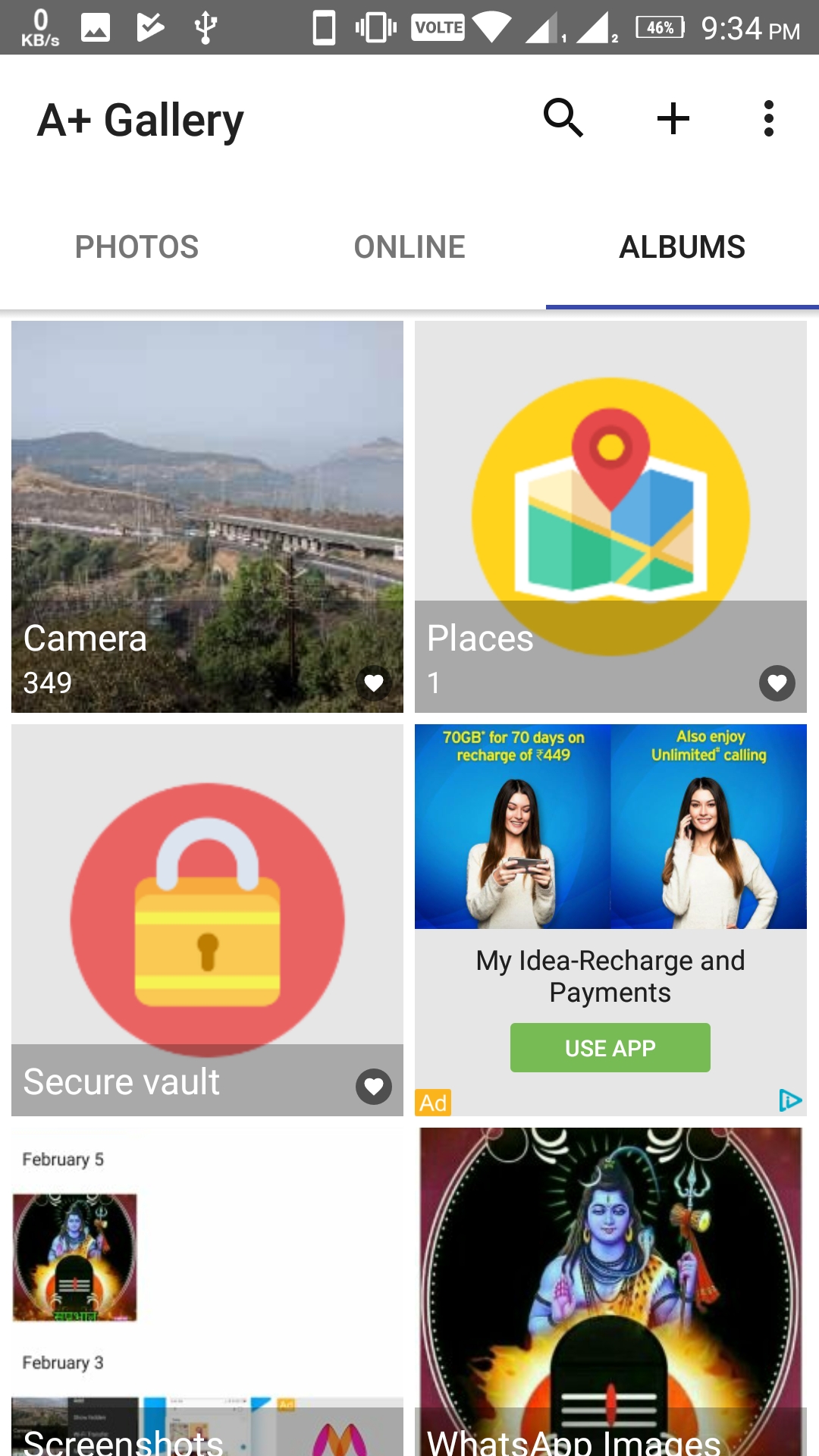Image resolution: width=819 pixels, height=1456 pixels.
Task: Tap the orange Ad badge label
Action: click(434, 1100)
